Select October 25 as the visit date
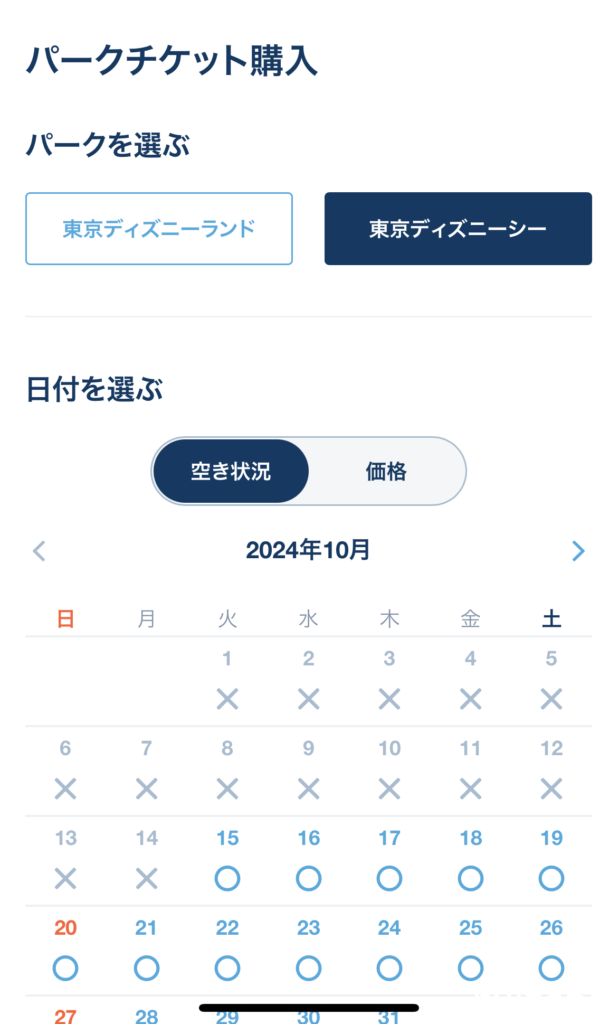The height and width of the screenshot is (1024, 609). click(470, 950)
